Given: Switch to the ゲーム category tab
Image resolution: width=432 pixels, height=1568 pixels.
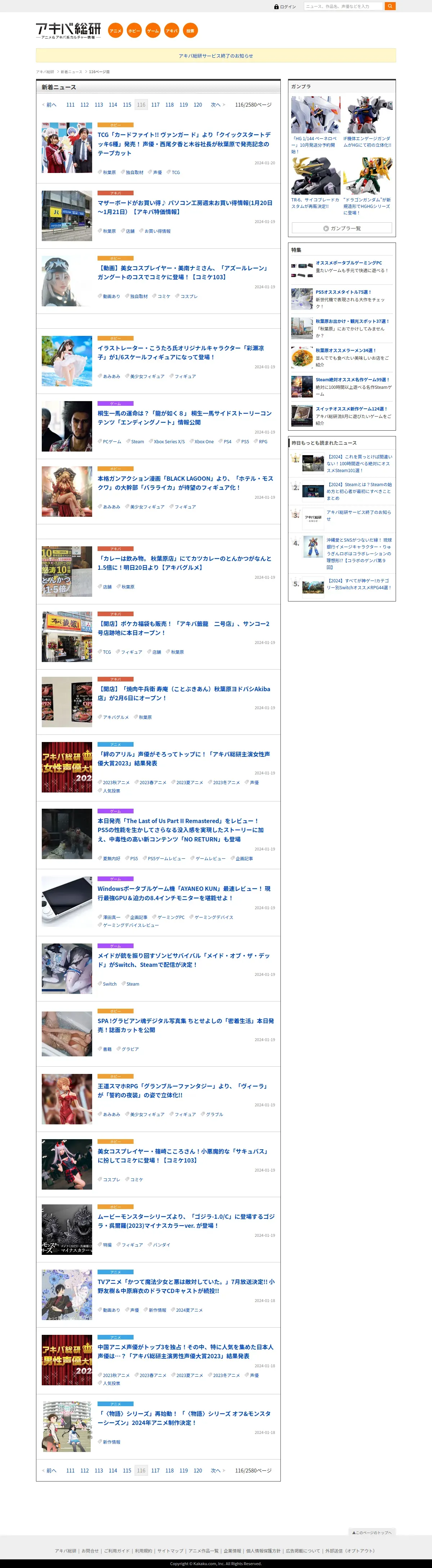Looking at the screenshot, I should tap(153, 30).
